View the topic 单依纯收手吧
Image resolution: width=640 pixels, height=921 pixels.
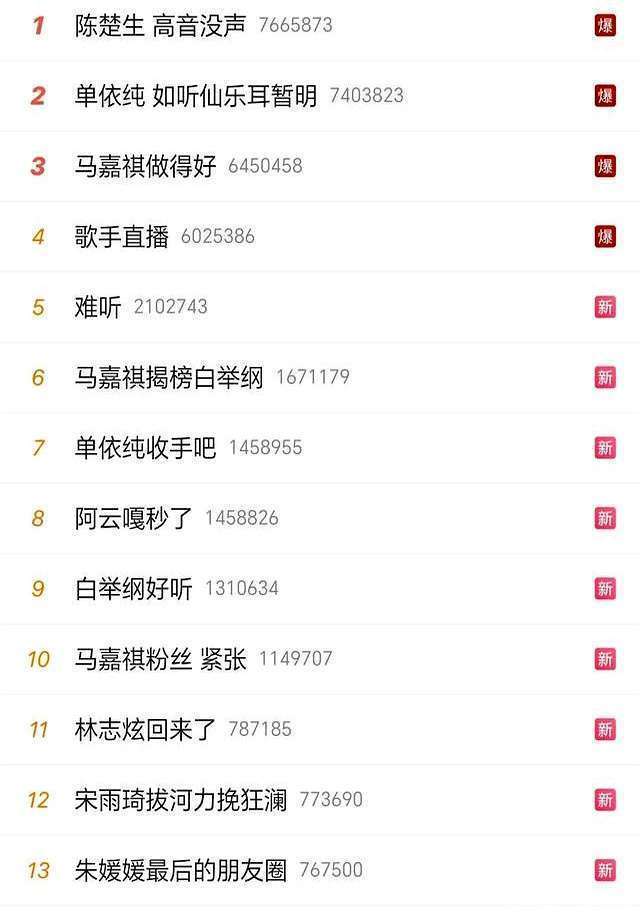click(x=146, y=448)
